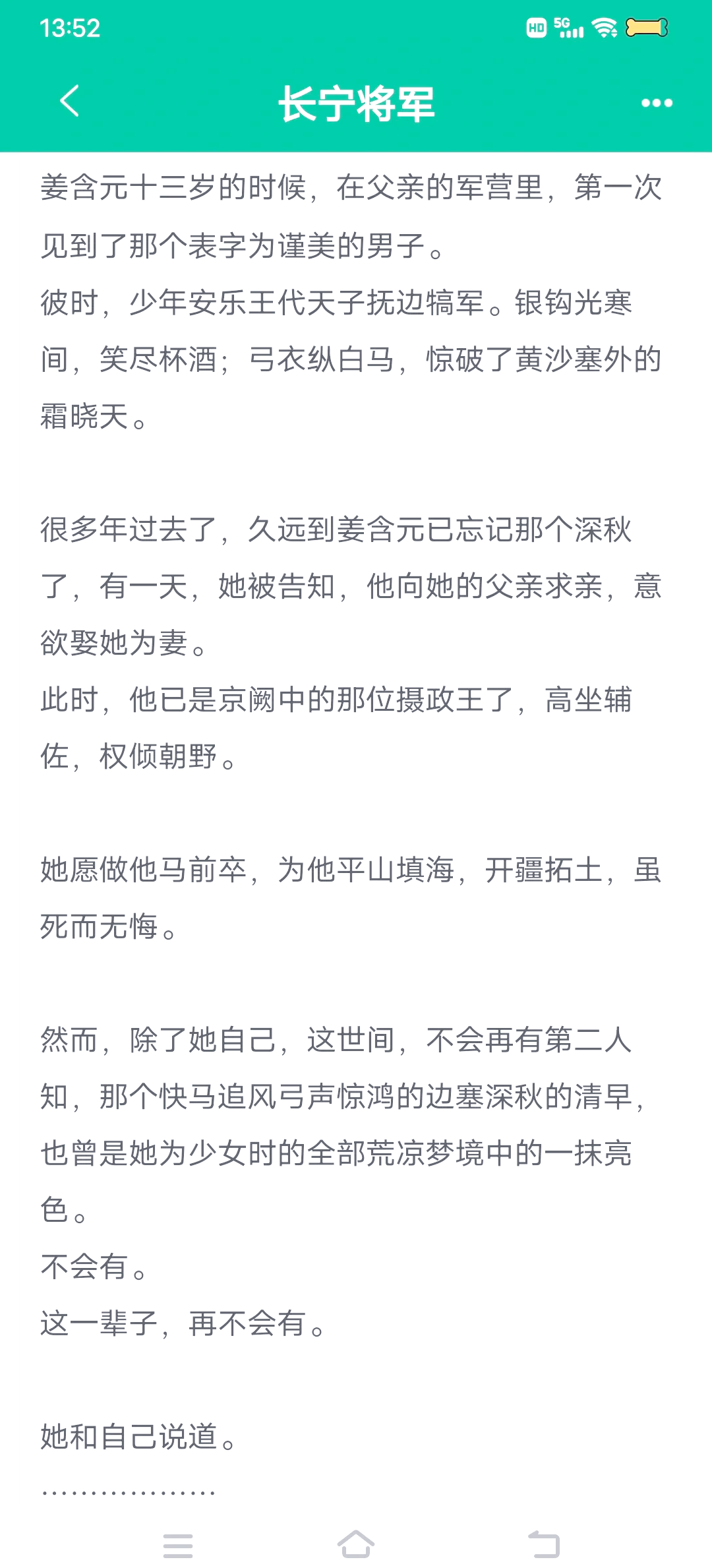Image resolution: width=712 pixels, height=1568 pixels.
Task: Tap the system back button
Action: [545, 1545]
